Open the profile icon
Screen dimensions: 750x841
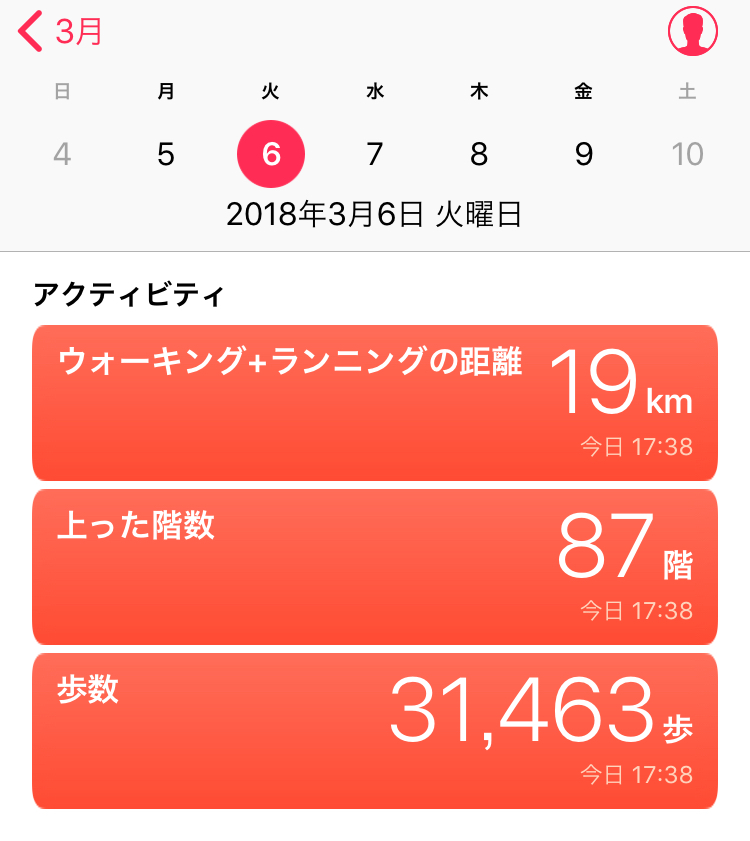pos(692,32)
